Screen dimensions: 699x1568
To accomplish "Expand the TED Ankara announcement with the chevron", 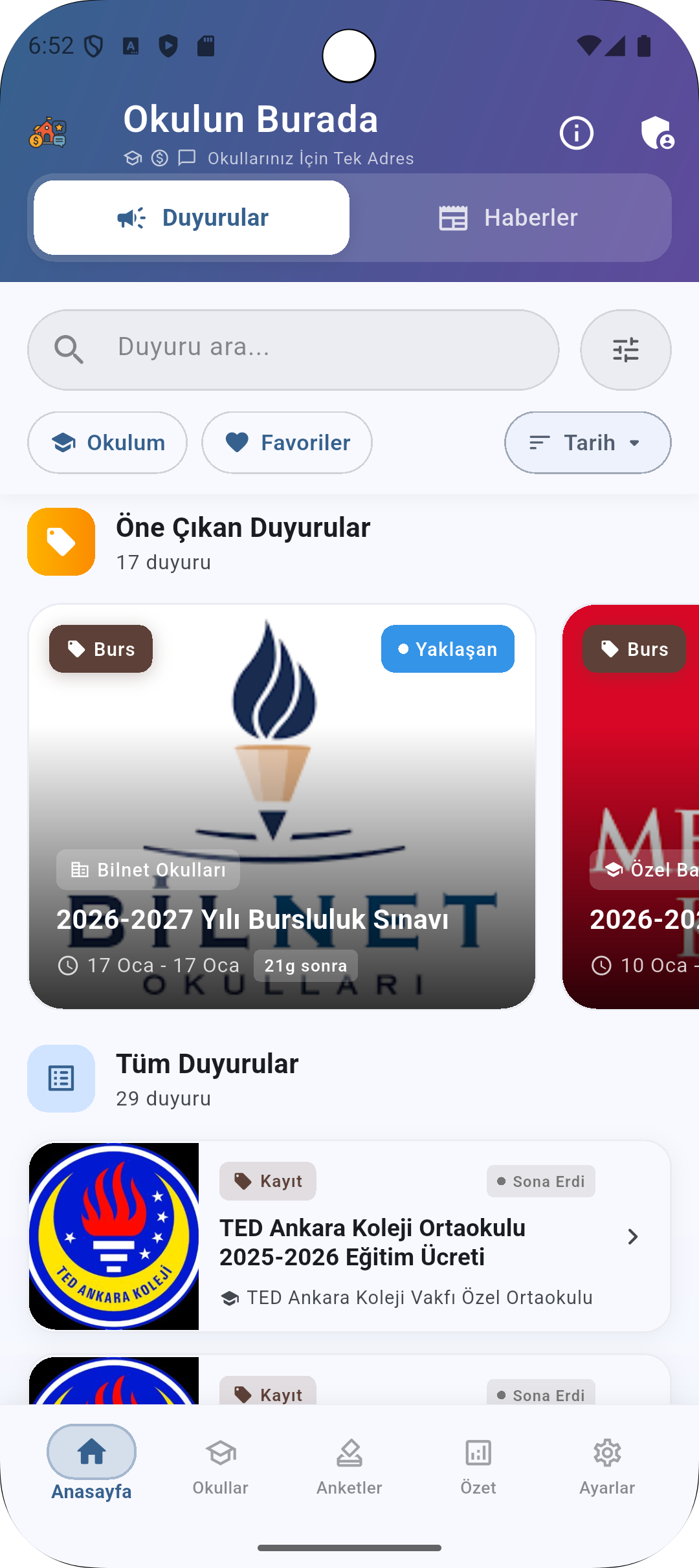I will pos(633,1236).
